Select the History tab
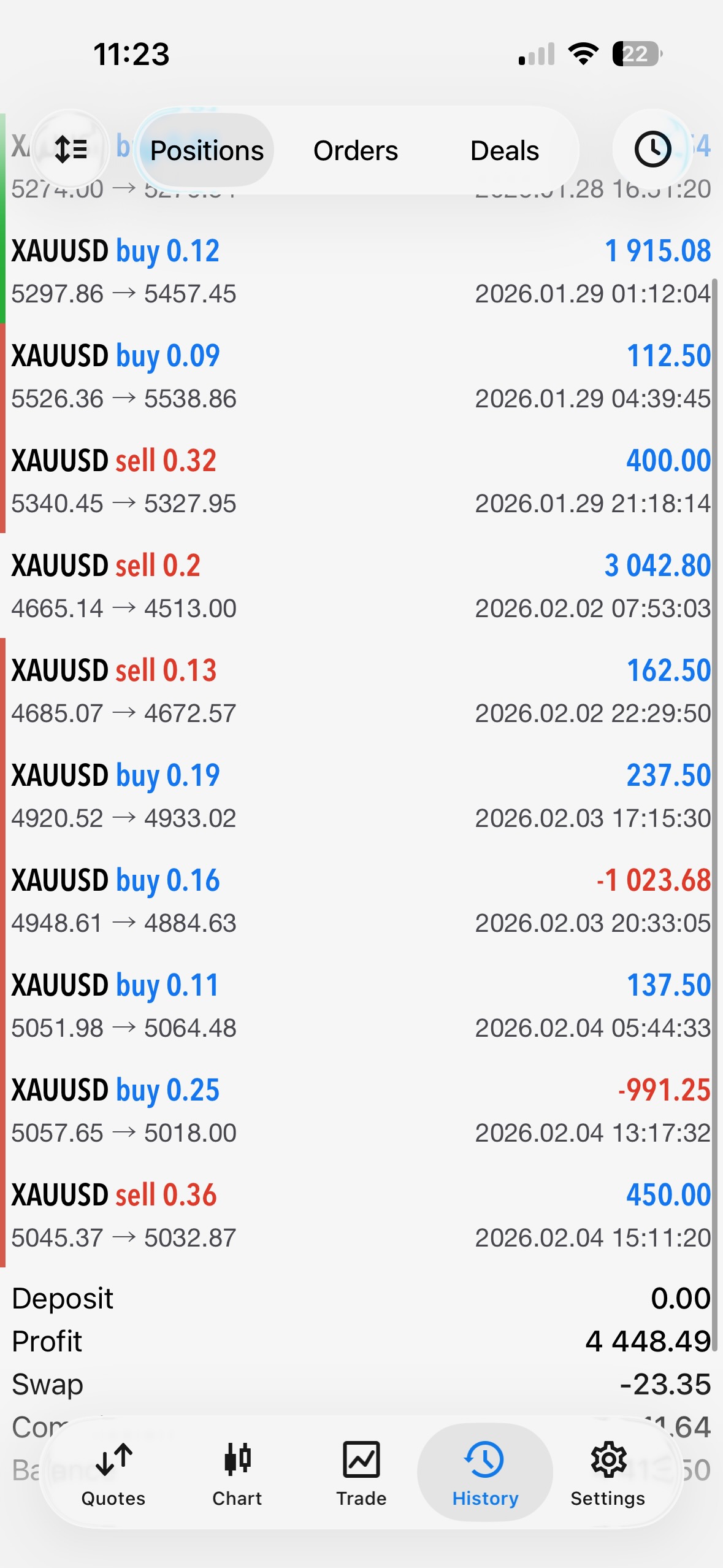This screenshot has height=1568, width=723. coord(485,1474)
